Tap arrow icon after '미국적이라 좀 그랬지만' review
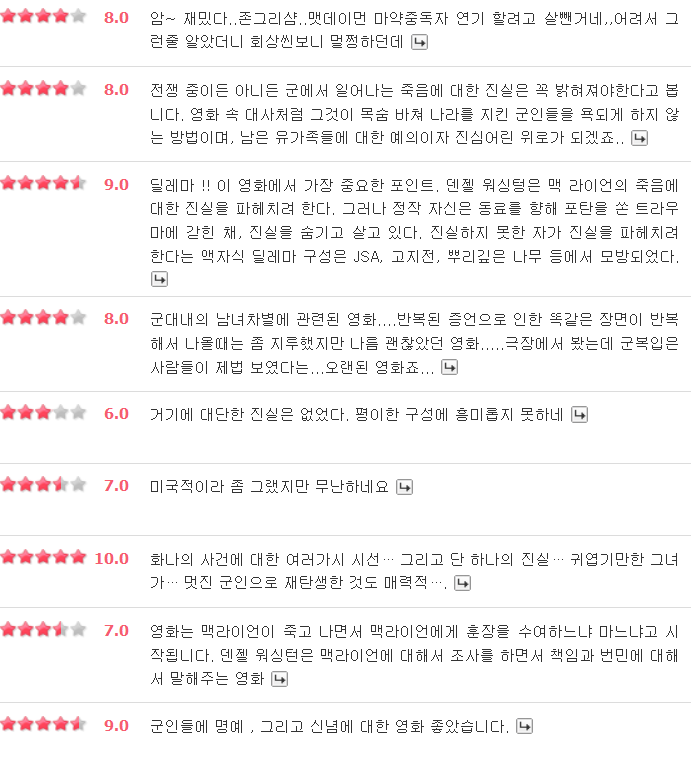This screenshot has width=691, height=760. [404, 487]
